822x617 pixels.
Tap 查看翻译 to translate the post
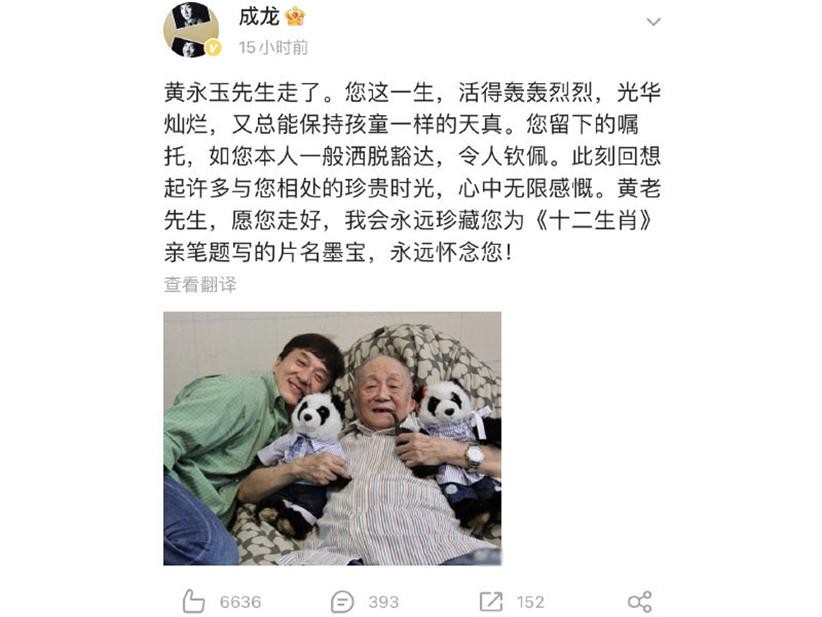(200, 284)
